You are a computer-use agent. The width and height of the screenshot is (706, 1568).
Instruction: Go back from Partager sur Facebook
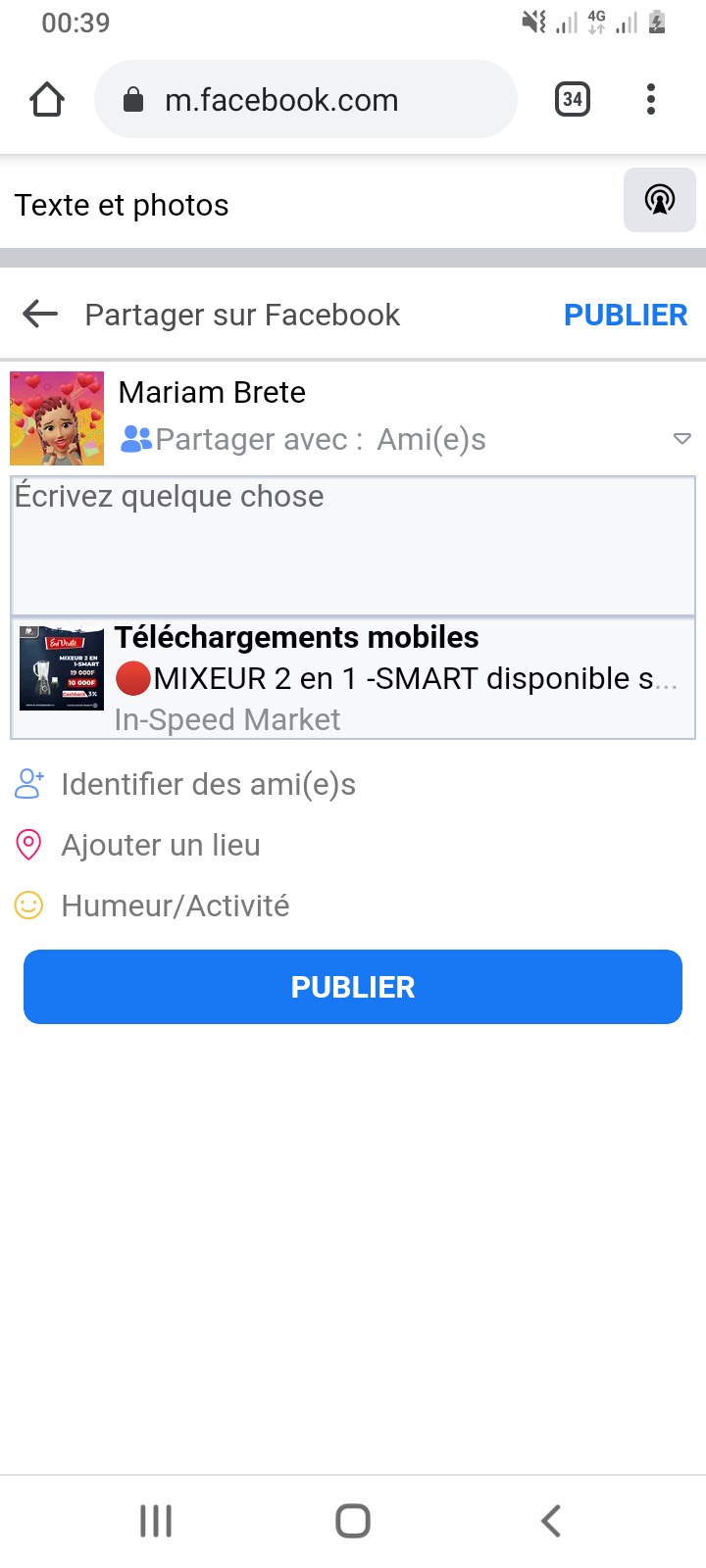click(x=40, y=315)
